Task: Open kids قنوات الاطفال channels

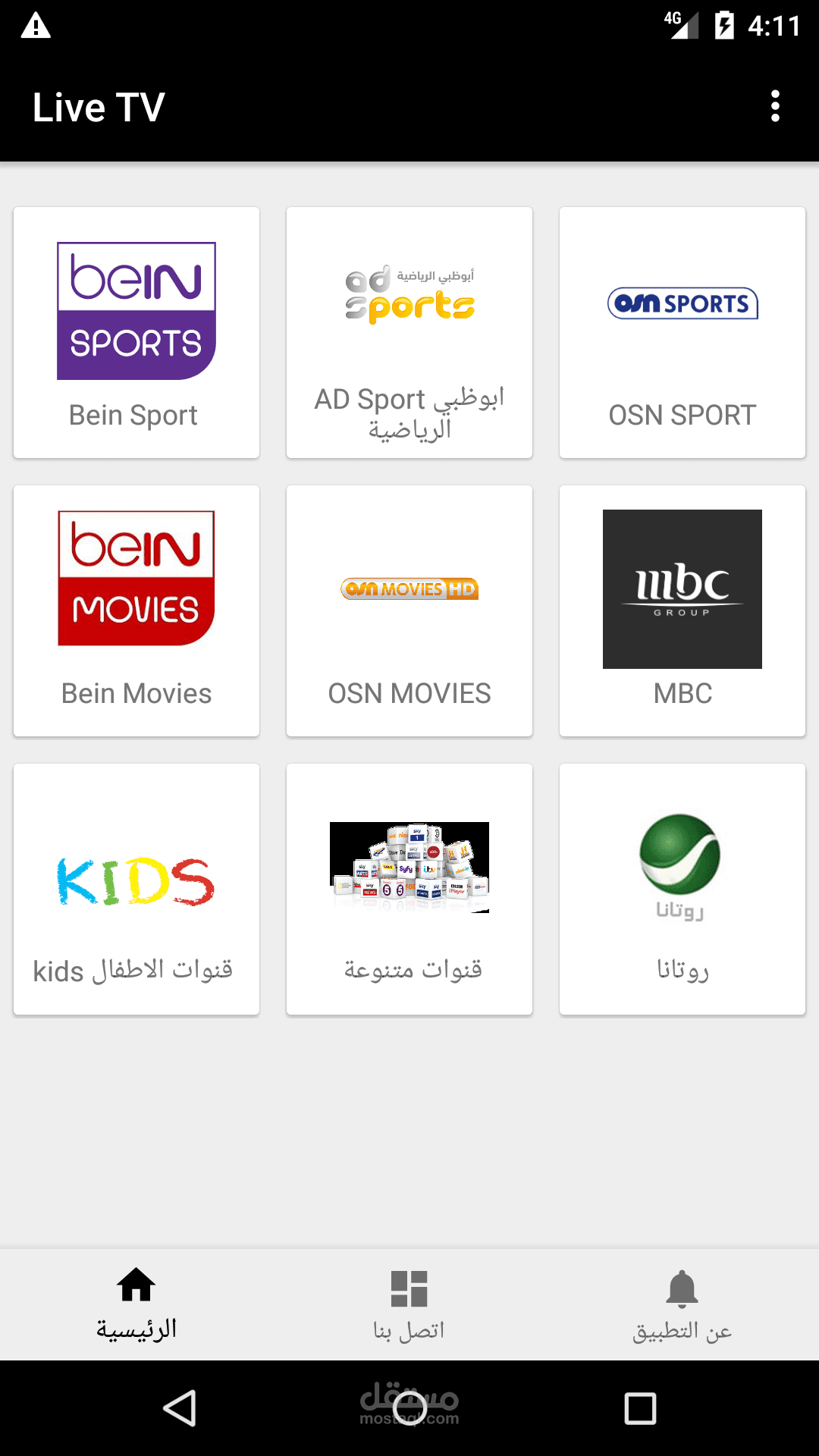Action: coord(136,889)
